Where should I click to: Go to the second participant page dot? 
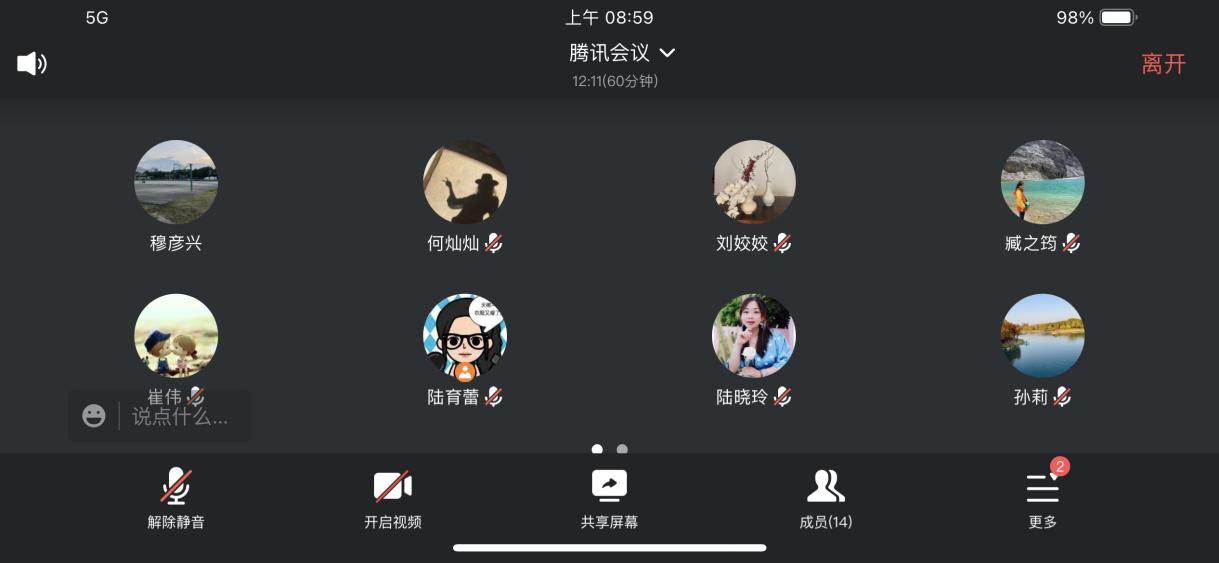[622, 450]
